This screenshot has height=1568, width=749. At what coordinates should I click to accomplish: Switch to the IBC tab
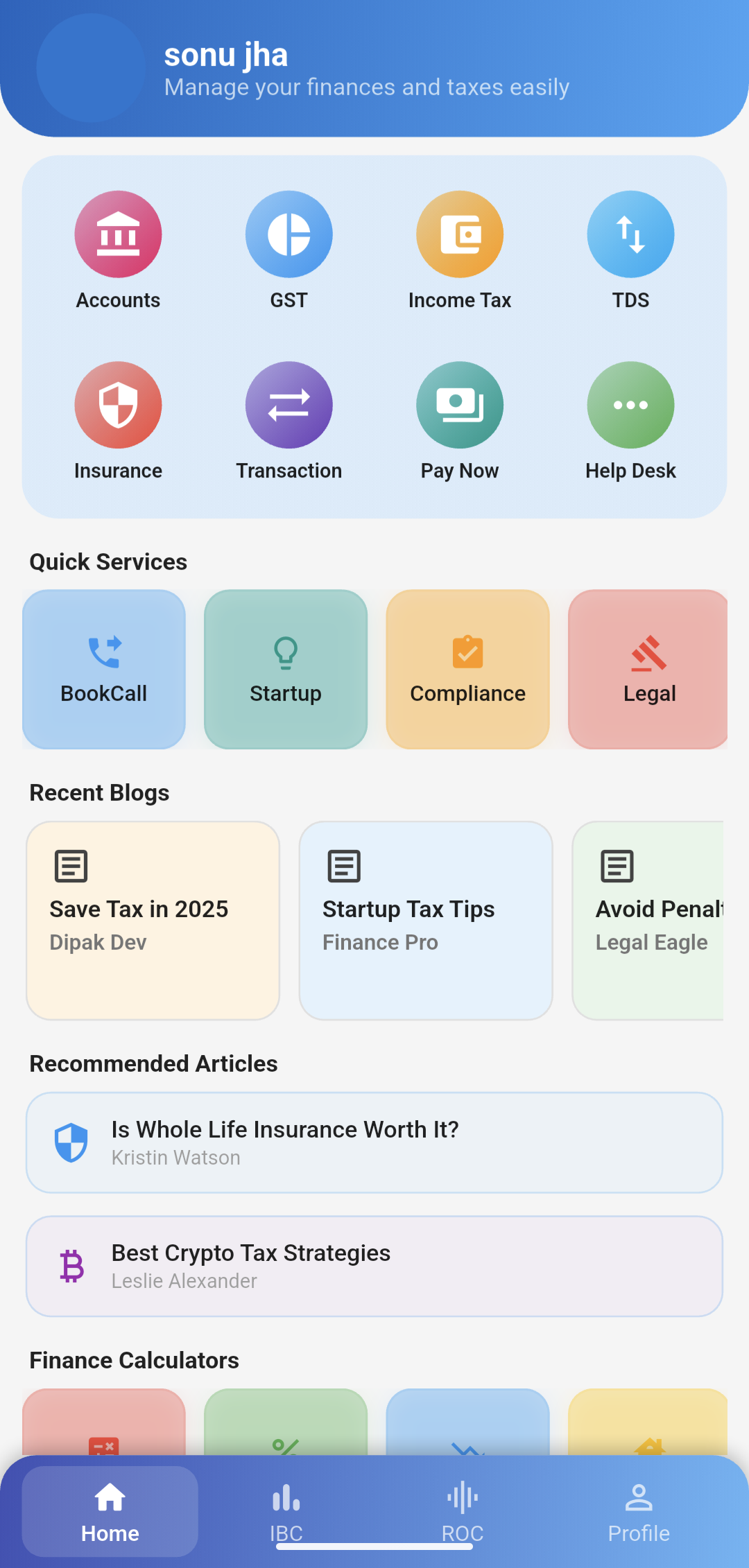[x=286, y=1511]
